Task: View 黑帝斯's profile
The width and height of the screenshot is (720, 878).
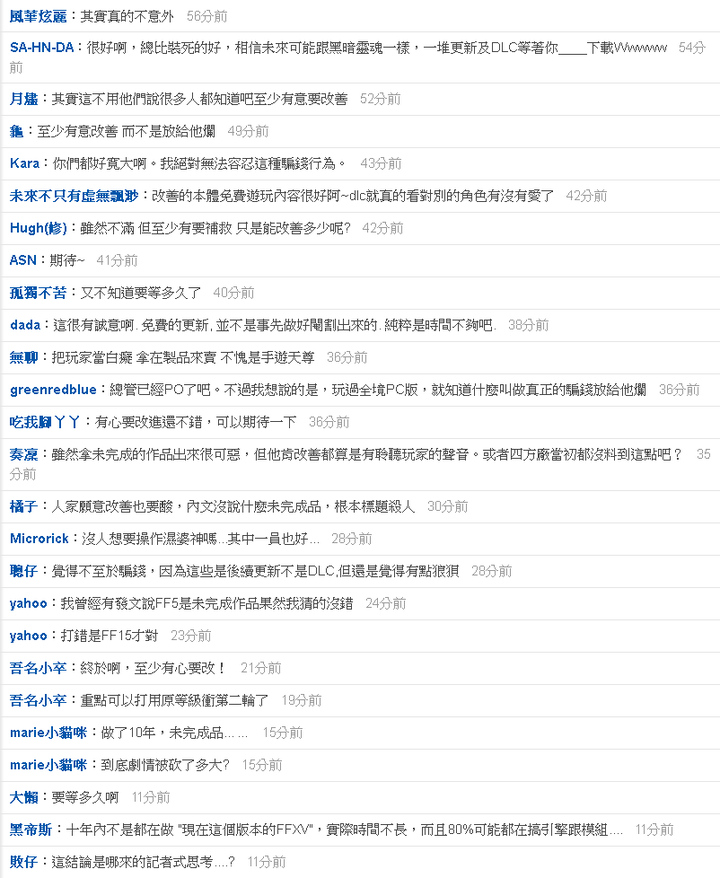Action: (x=31, y=829)
